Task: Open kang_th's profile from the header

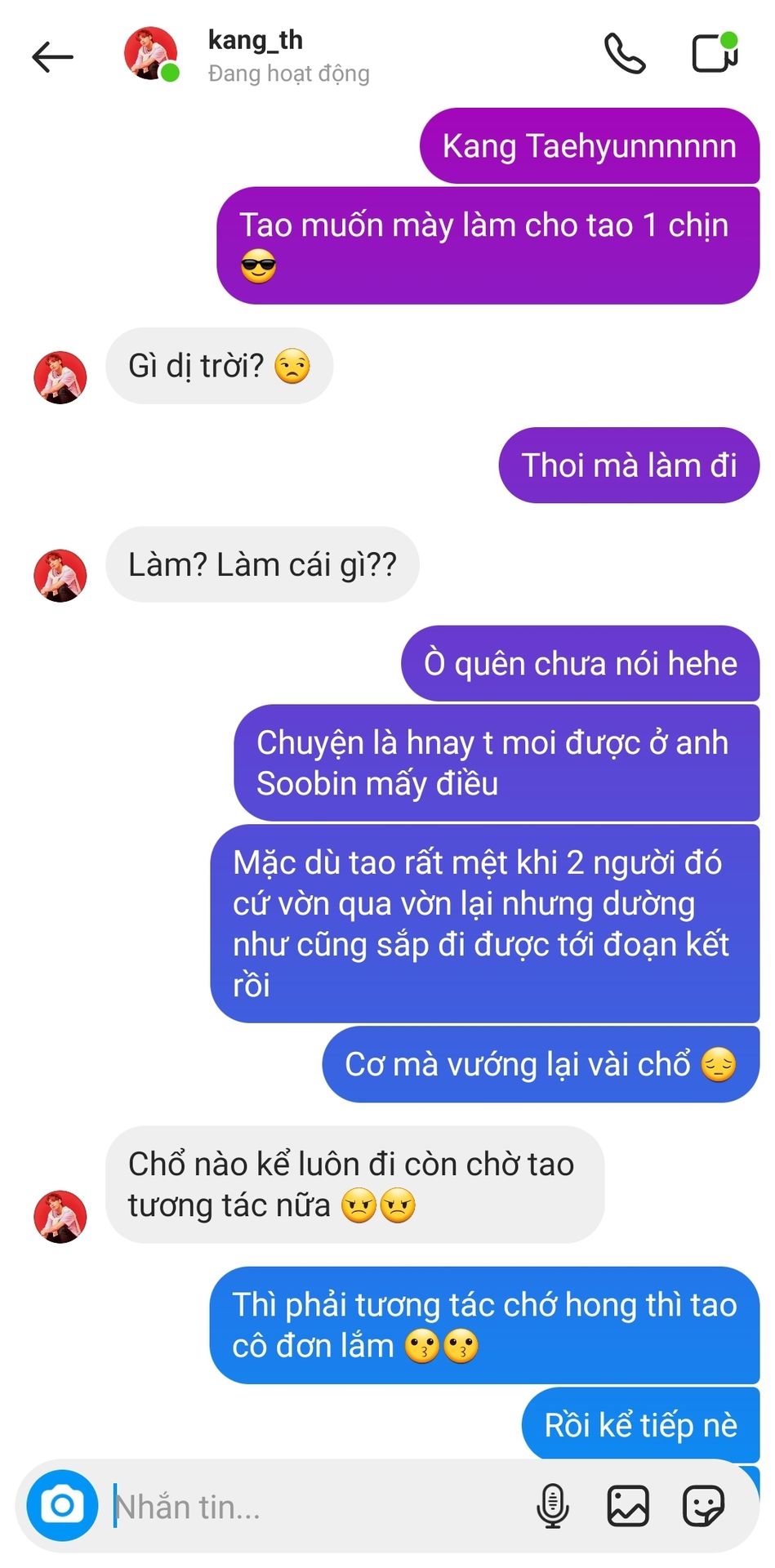Action: (x=255, y=55)
